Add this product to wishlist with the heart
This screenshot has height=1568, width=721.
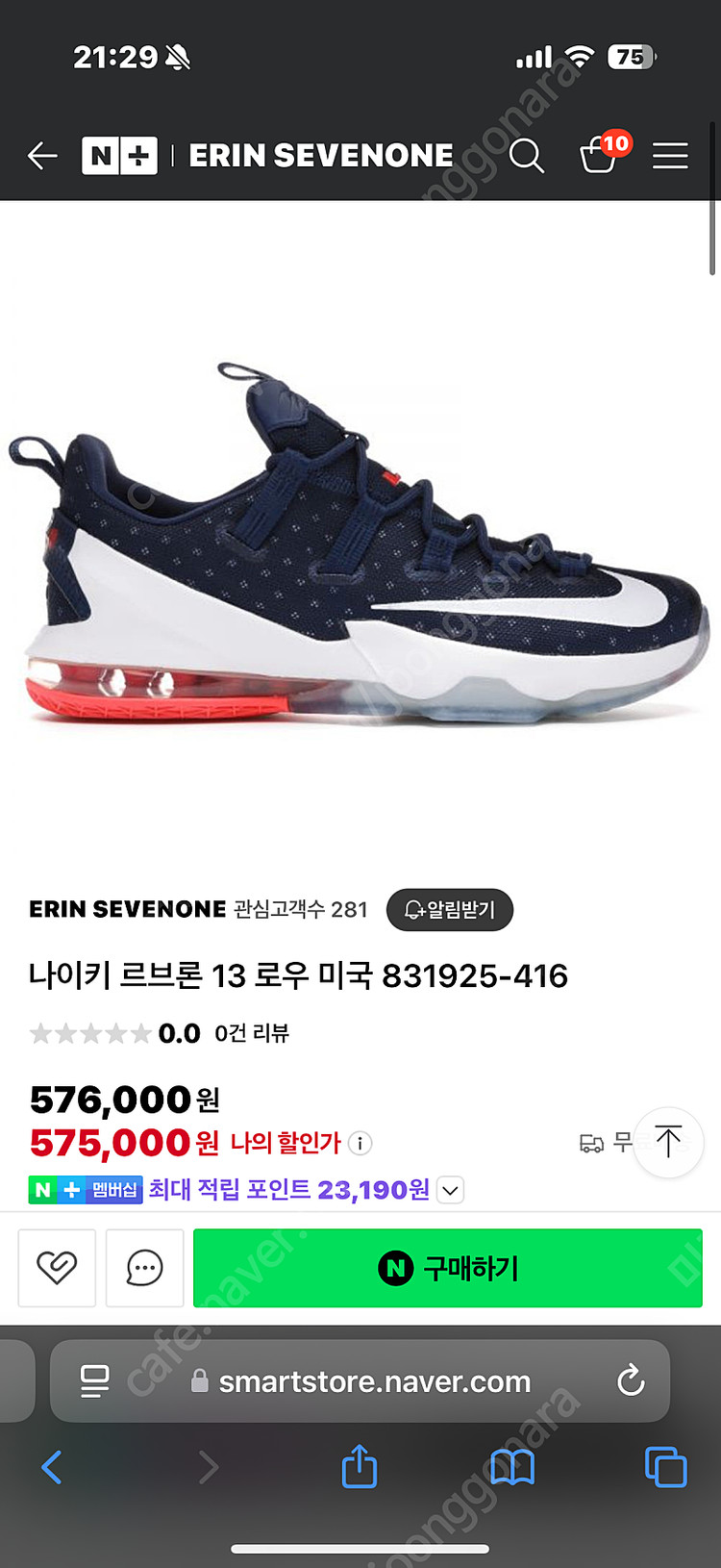(57, 1268)
